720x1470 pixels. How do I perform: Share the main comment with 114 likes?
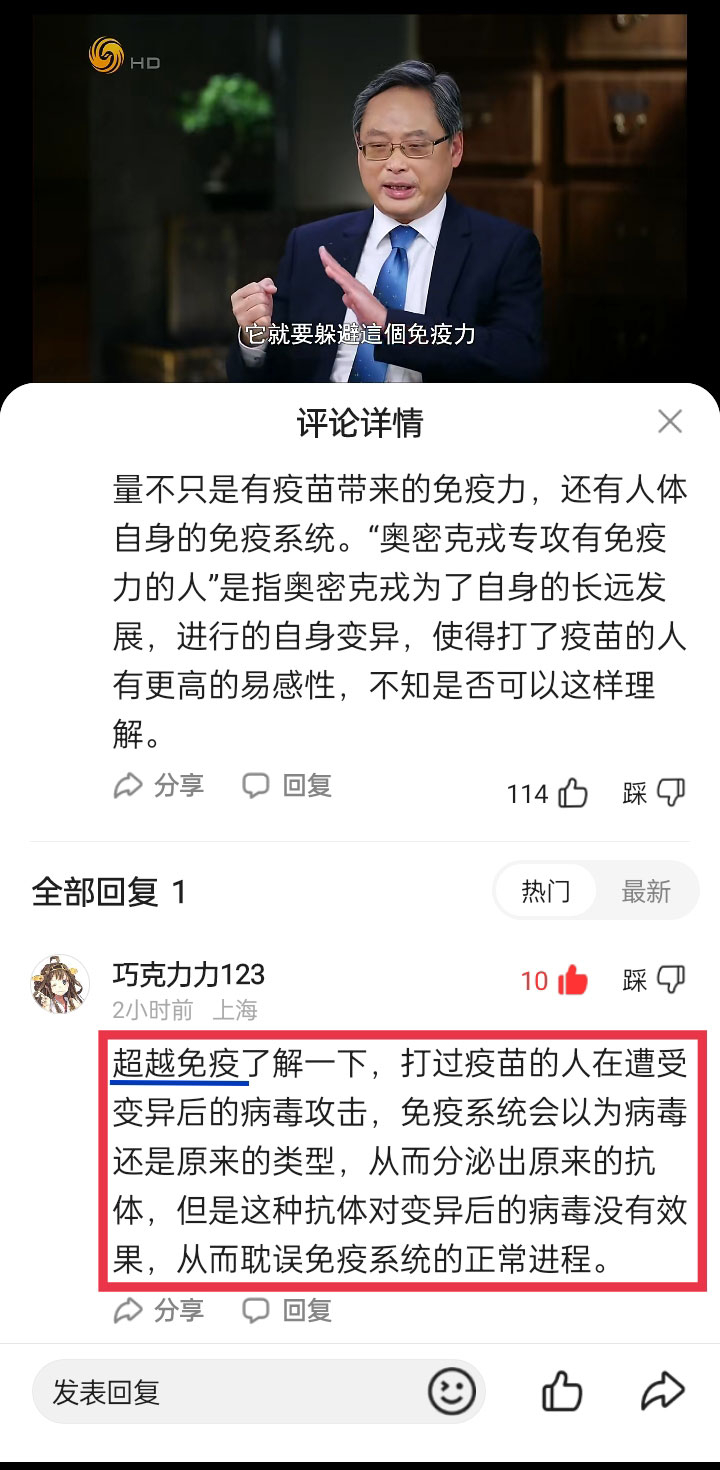(x=159, y=786)
